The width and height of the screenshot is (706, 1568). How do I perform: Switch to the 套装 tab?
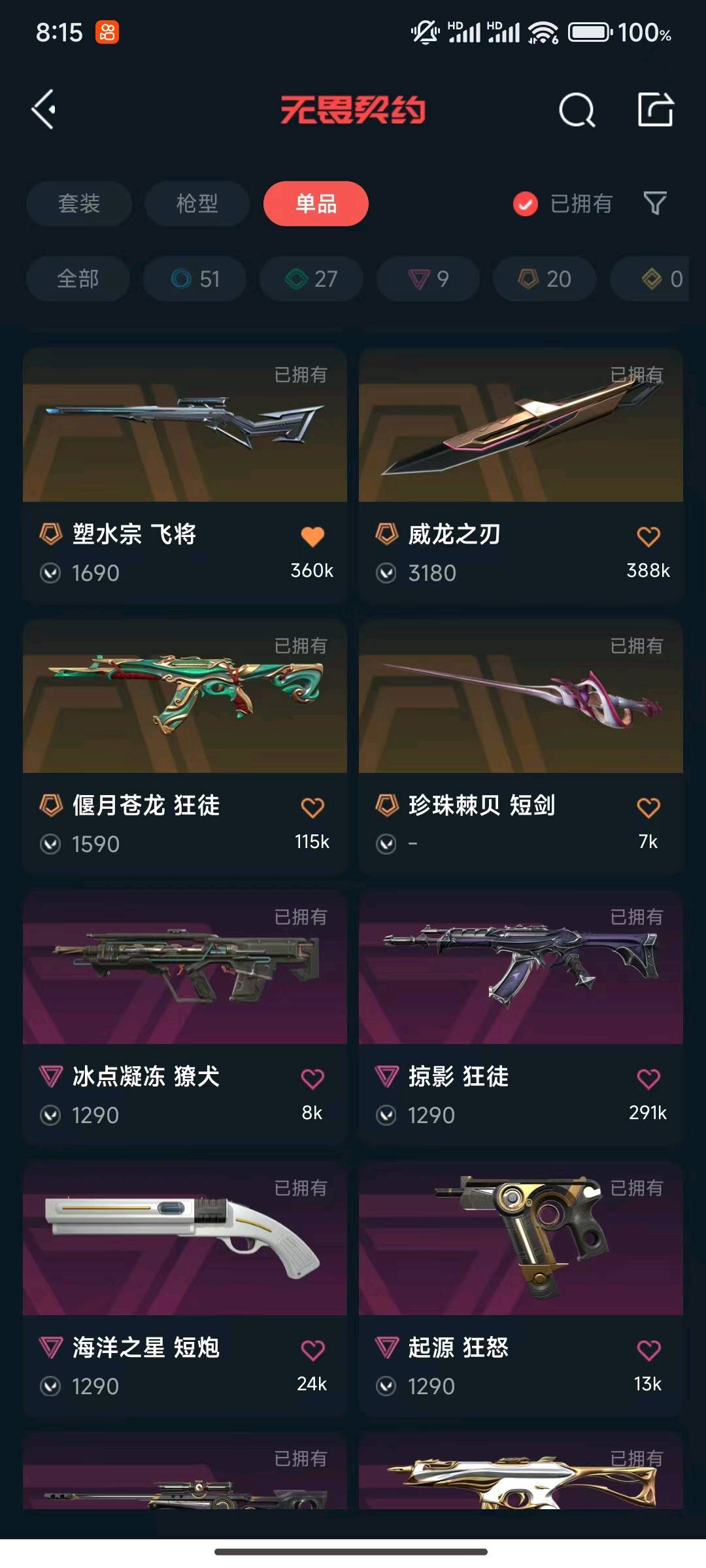click(79, 204)
